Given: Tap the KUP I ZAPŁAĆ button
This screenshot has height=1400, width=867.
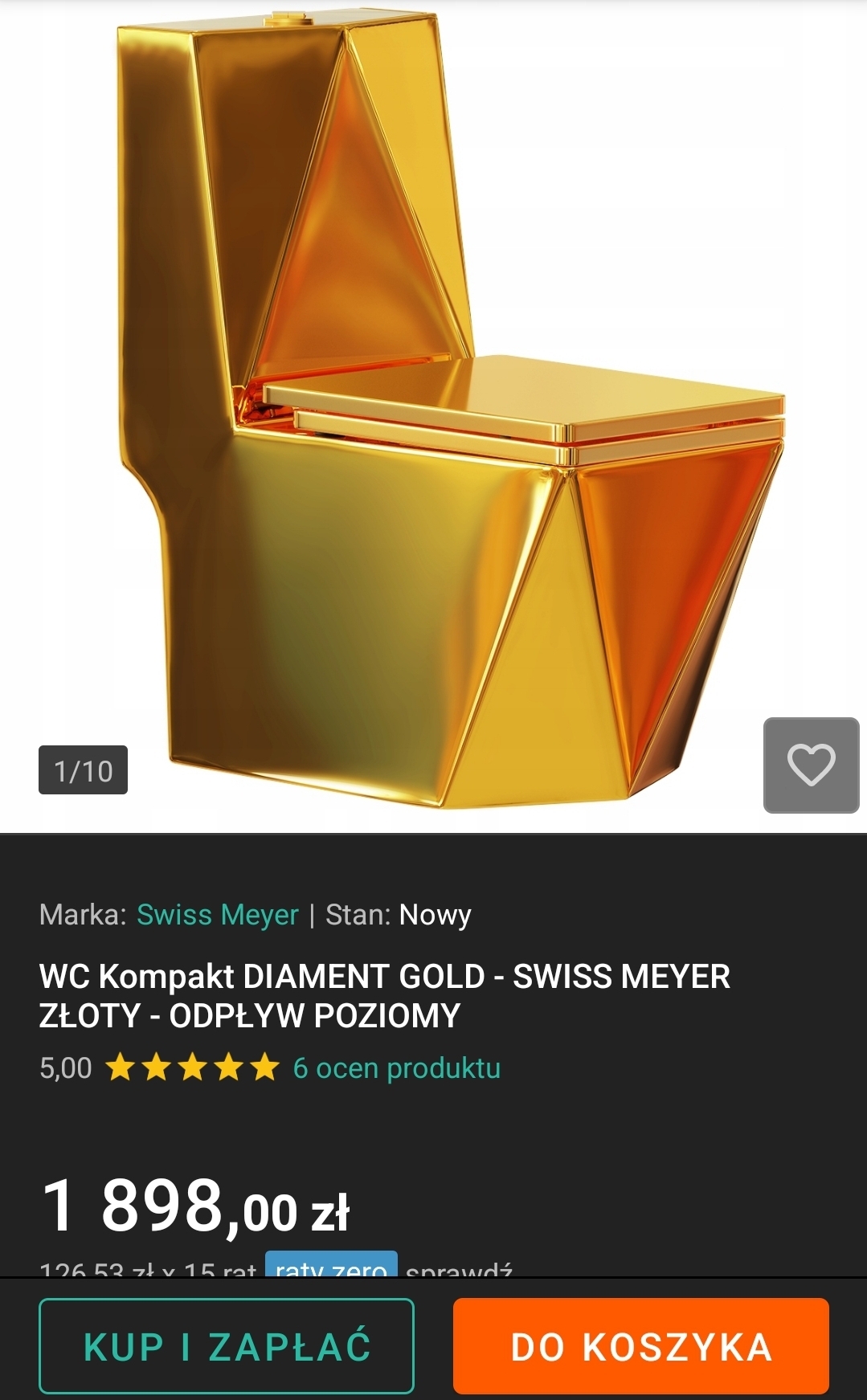Looking at the screenshot, I should [227, 1345].
